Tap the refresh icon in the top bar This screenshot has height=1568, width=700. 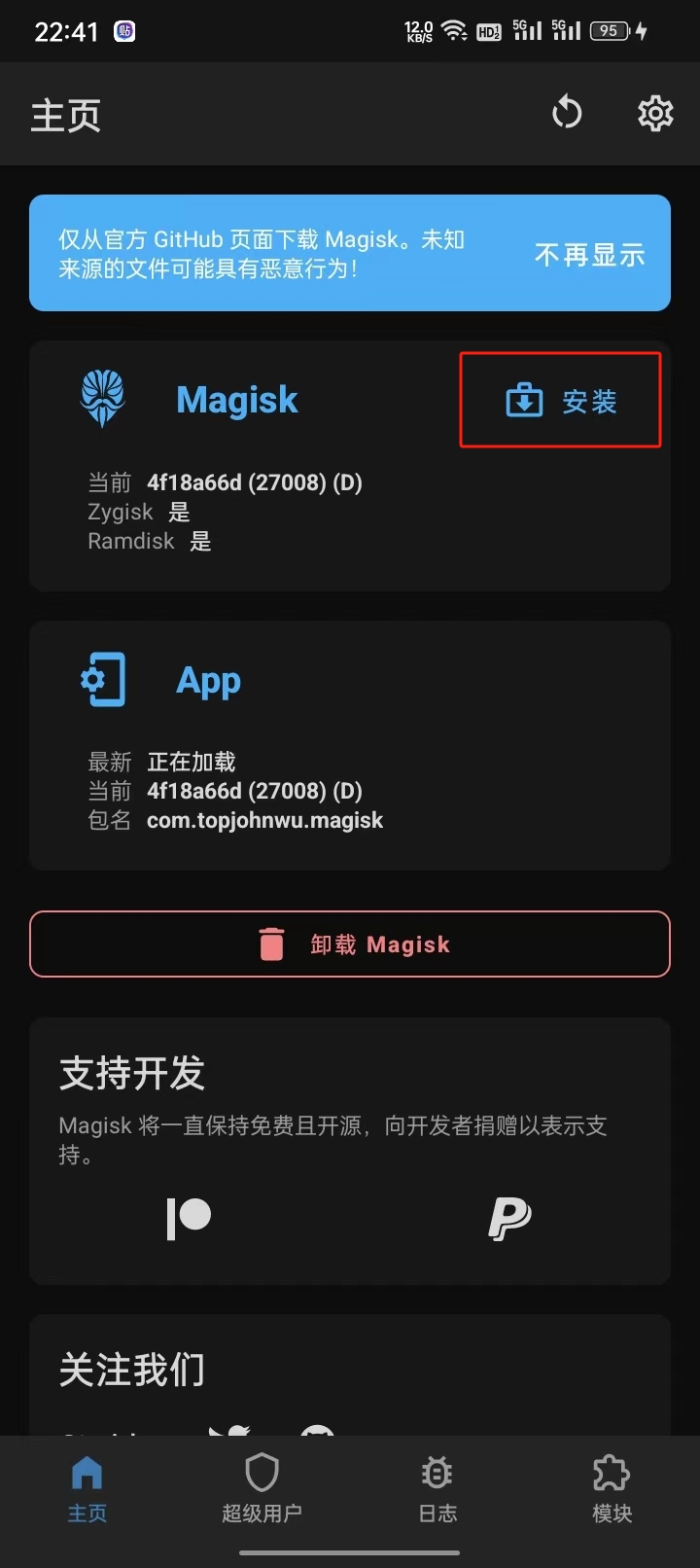pyautogui.click(x=567, y=113)
